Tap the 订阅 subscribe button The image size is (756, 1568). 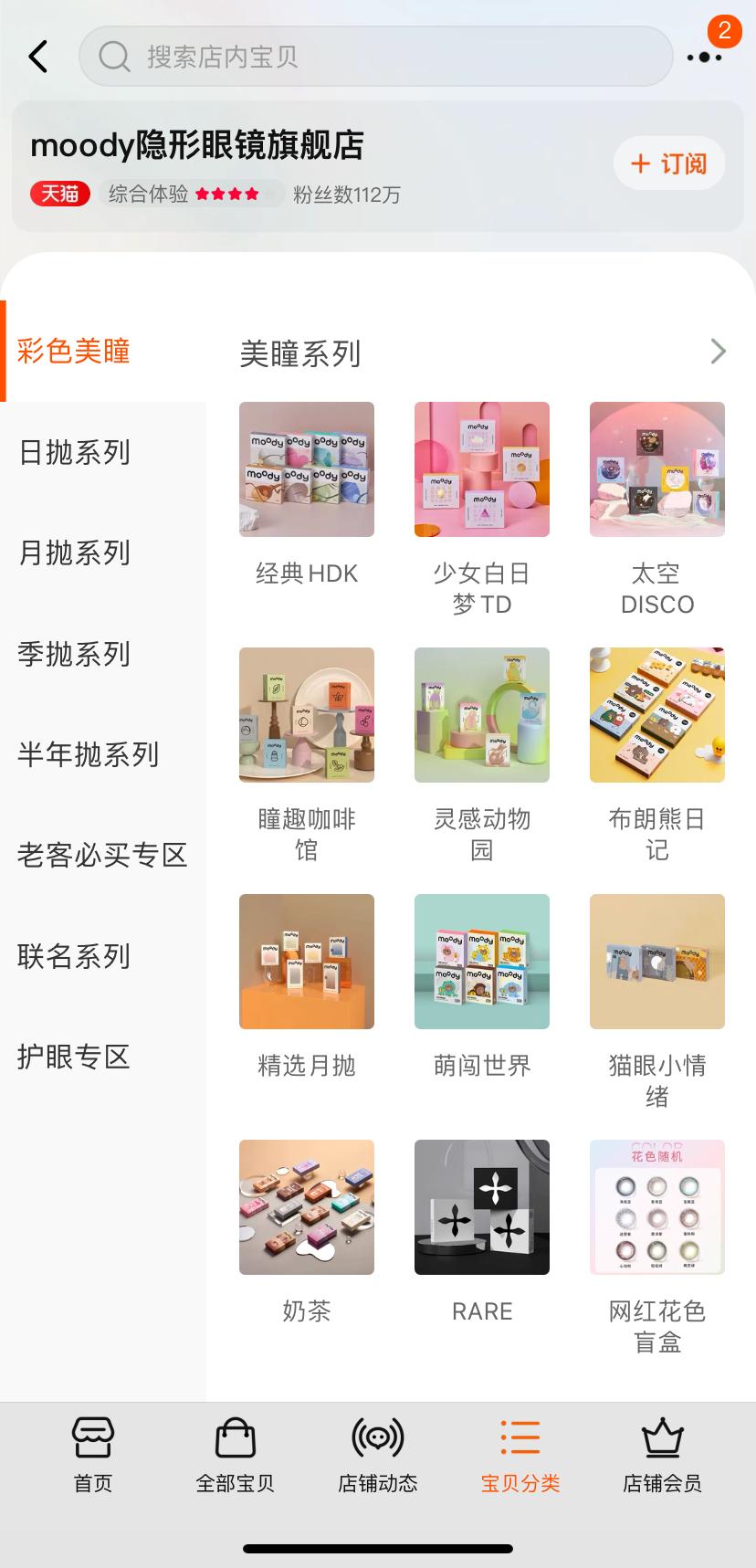pyautogui.click(x=668, y=163)
